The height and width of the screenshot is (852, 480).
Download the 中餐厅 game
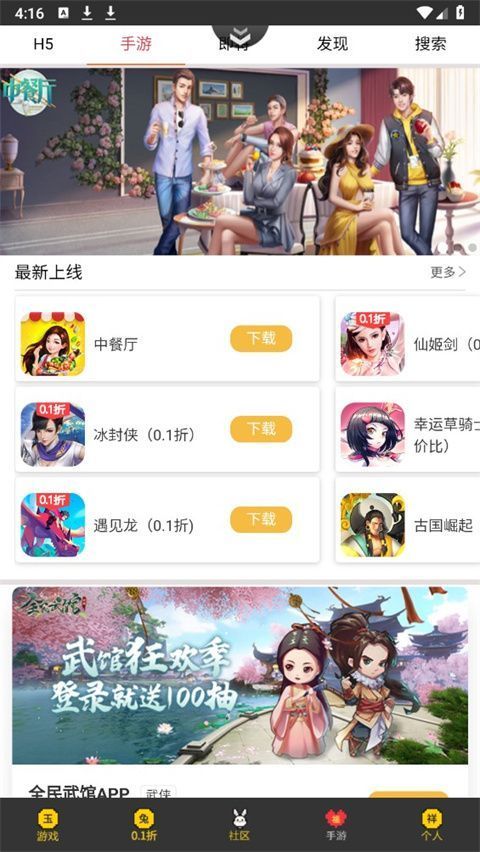(x=261, y=339)
